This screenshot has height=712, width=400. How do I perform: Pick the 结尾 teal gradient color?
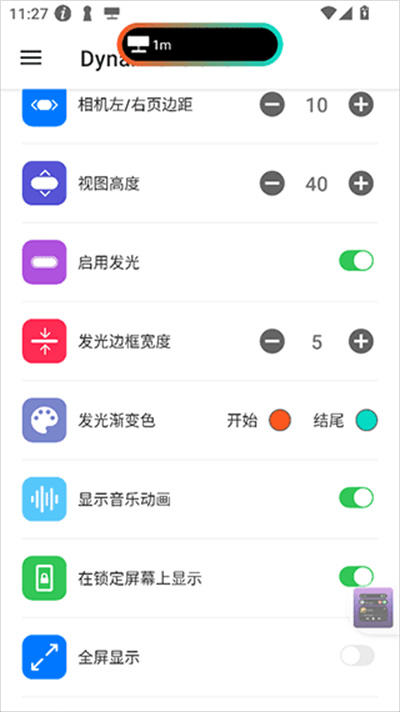(x=366, y=420)
